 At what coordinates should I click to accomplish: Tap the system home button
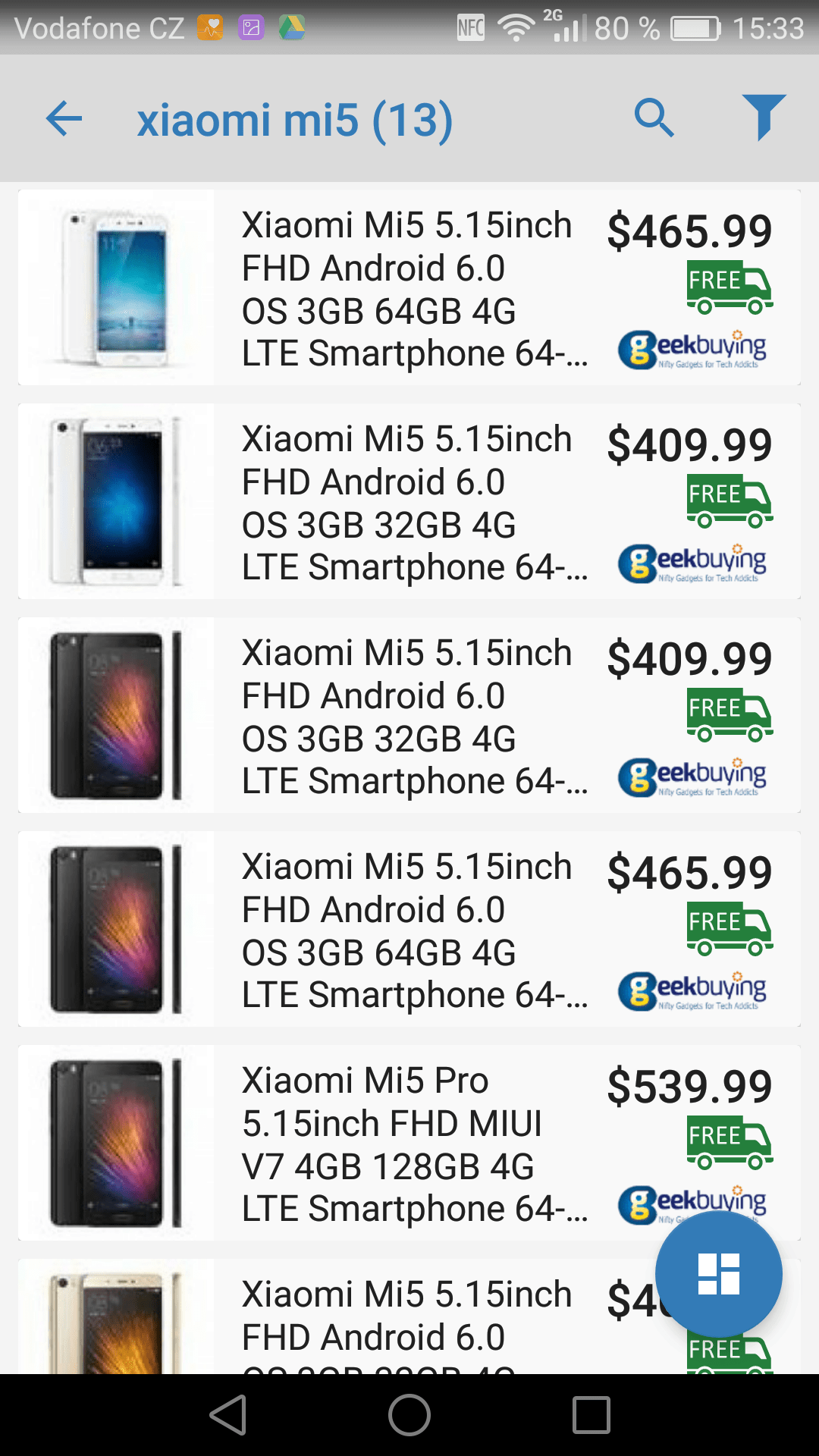coord(409,1415)
